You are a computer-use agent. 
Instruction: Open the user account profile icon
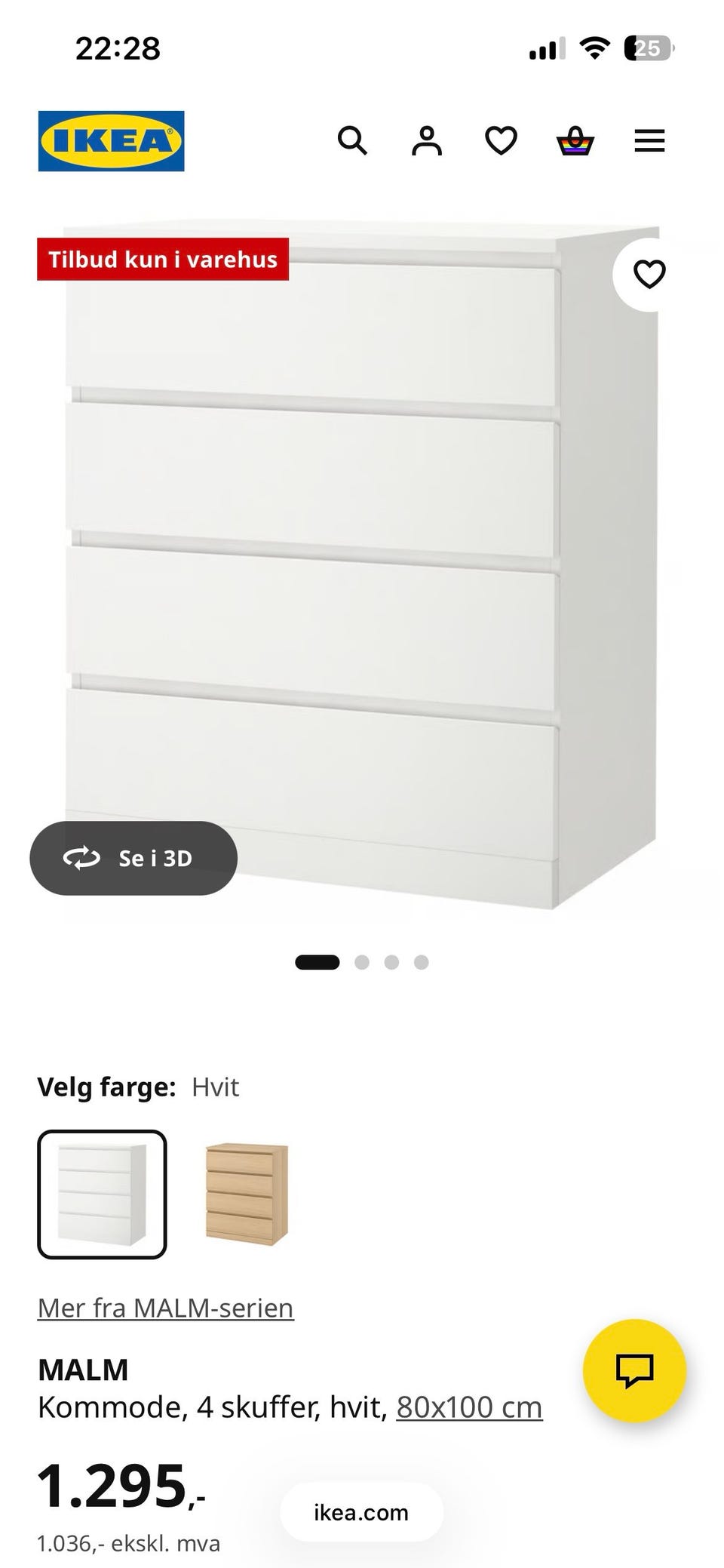tap(427, 141)
